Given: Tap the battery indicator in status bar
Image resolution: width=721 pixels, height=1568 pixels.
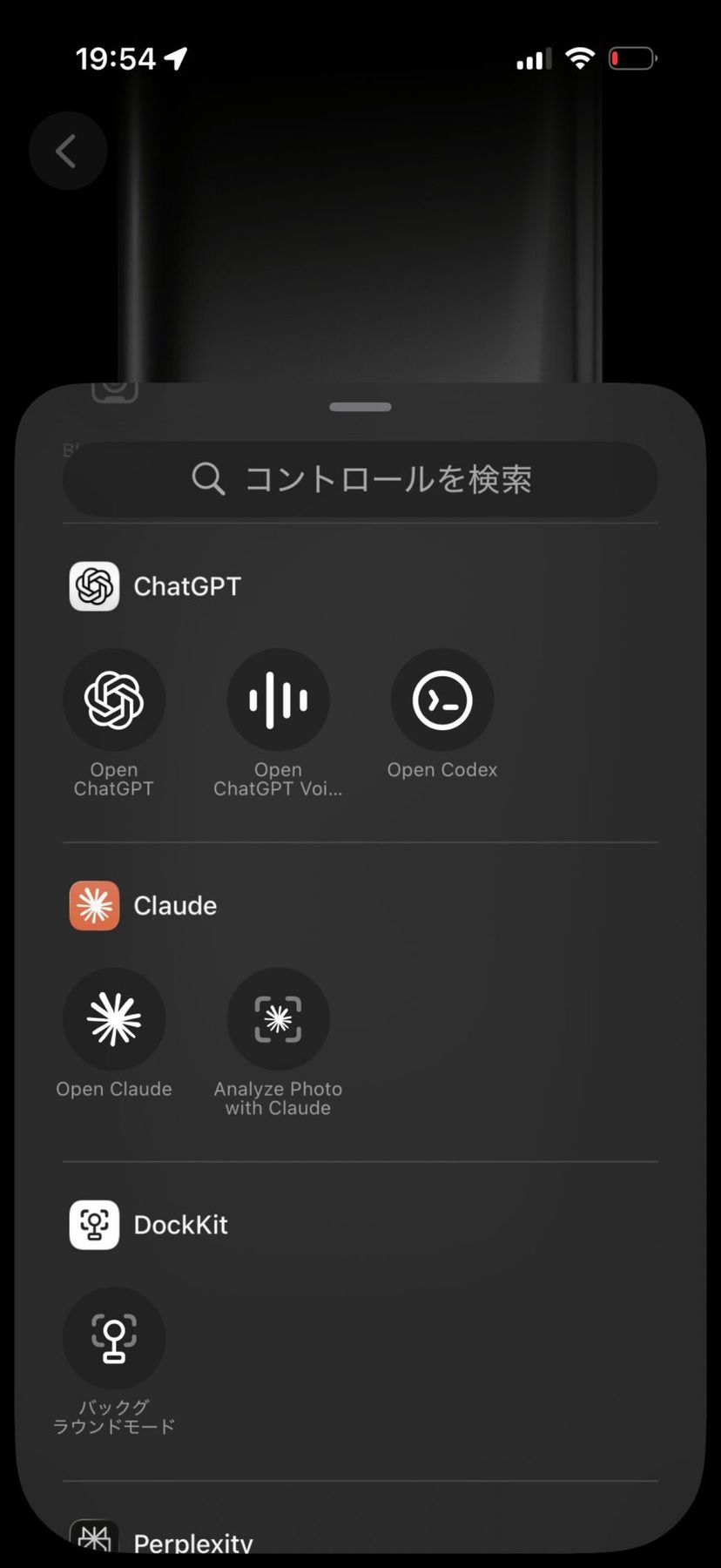Looking at the screenshot, I should pyautogui.click(x=633, y=57).
